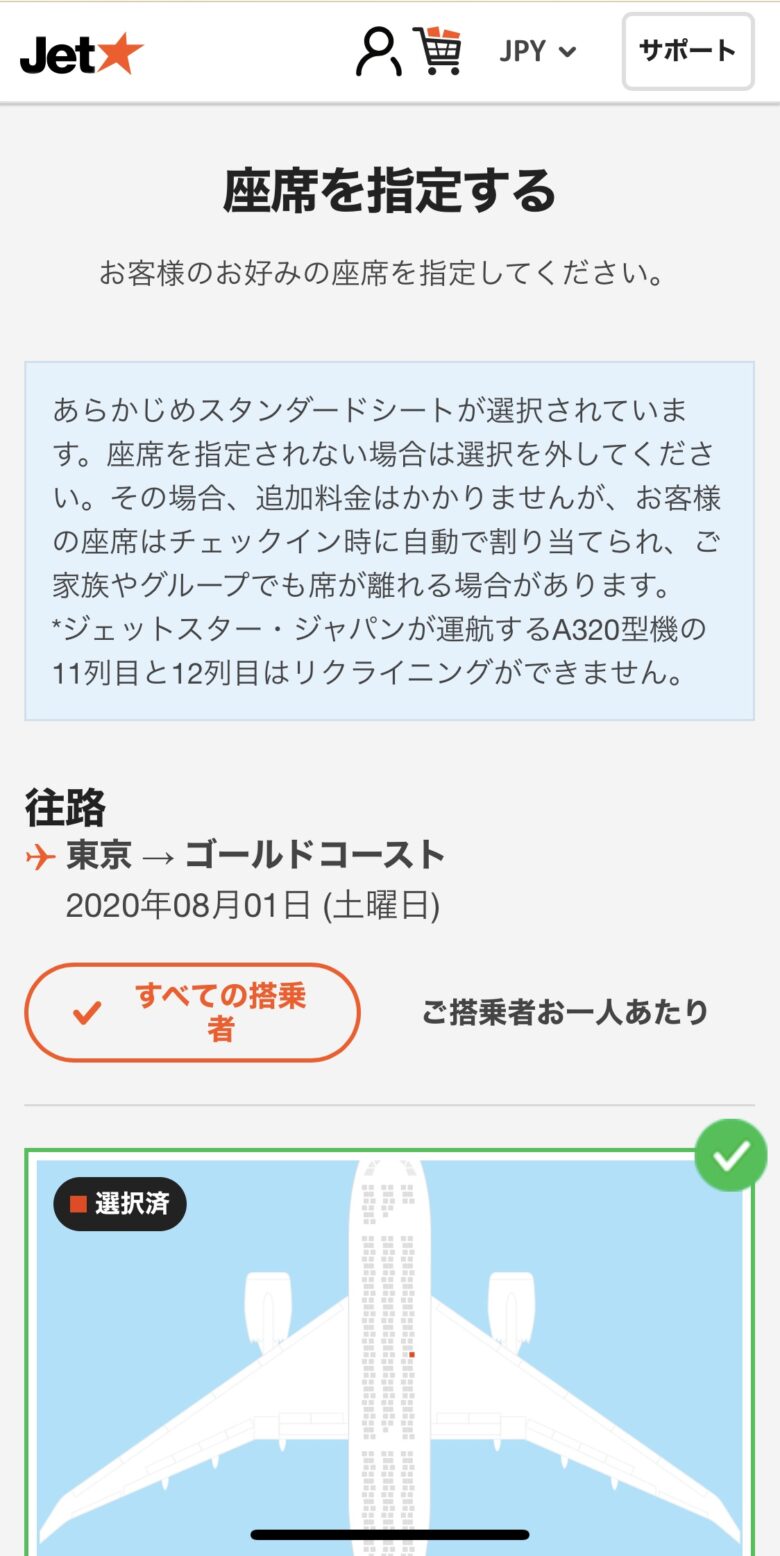Open the account profile icon
The width and height of the screenshot is (780, 1556).
(x=378, y=52)
